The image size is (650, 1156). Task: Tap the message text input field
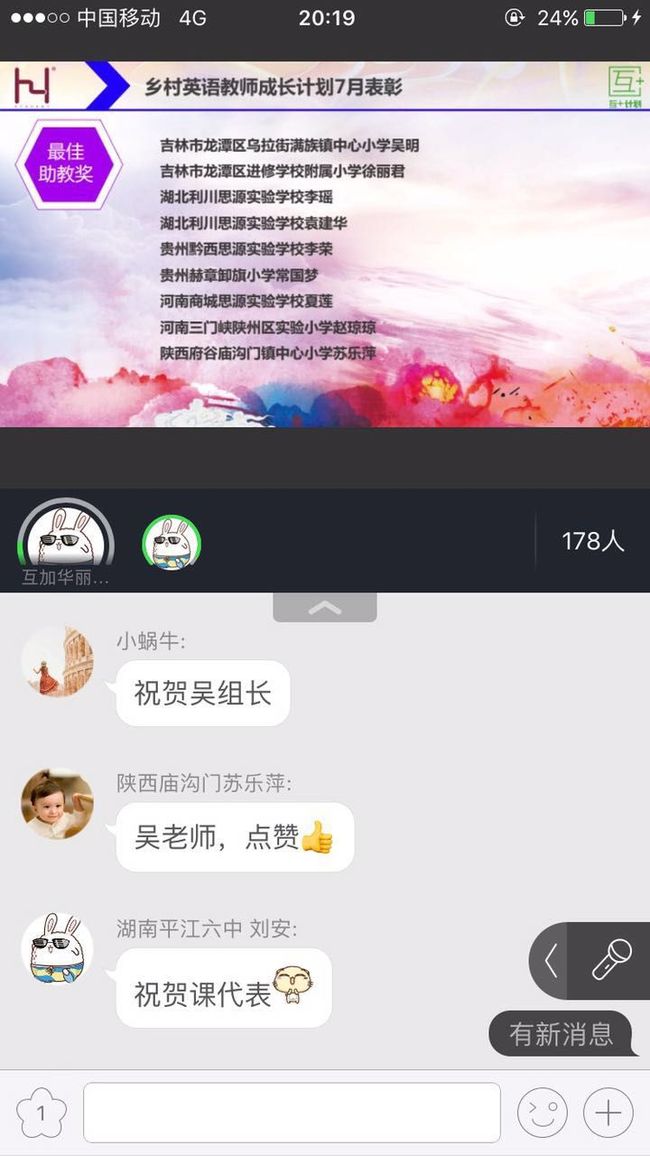pyautogui.click(x=292, y=1113)
